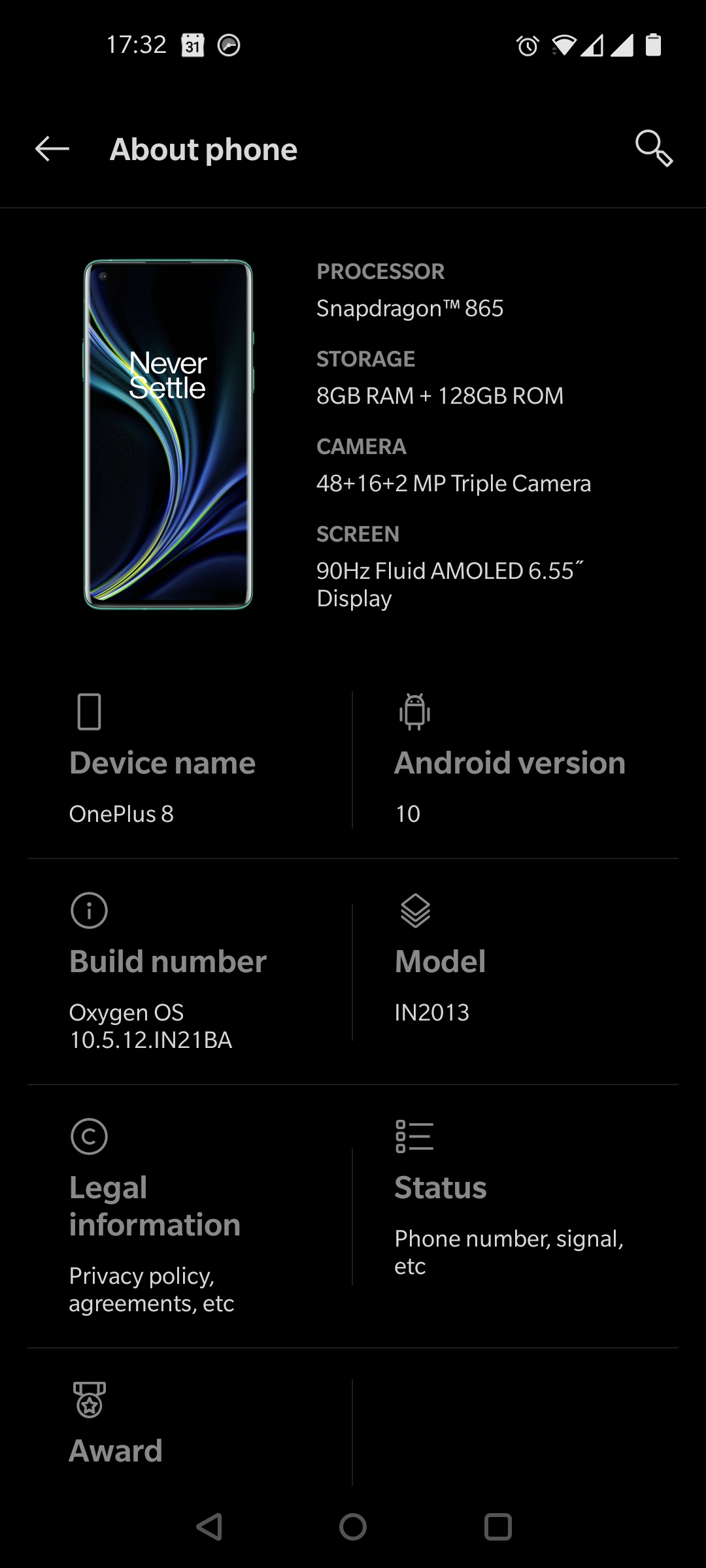This screenshot has width=706, height=1568.
Task: Open the settings search icon
Action: click(x=654, y=149)
